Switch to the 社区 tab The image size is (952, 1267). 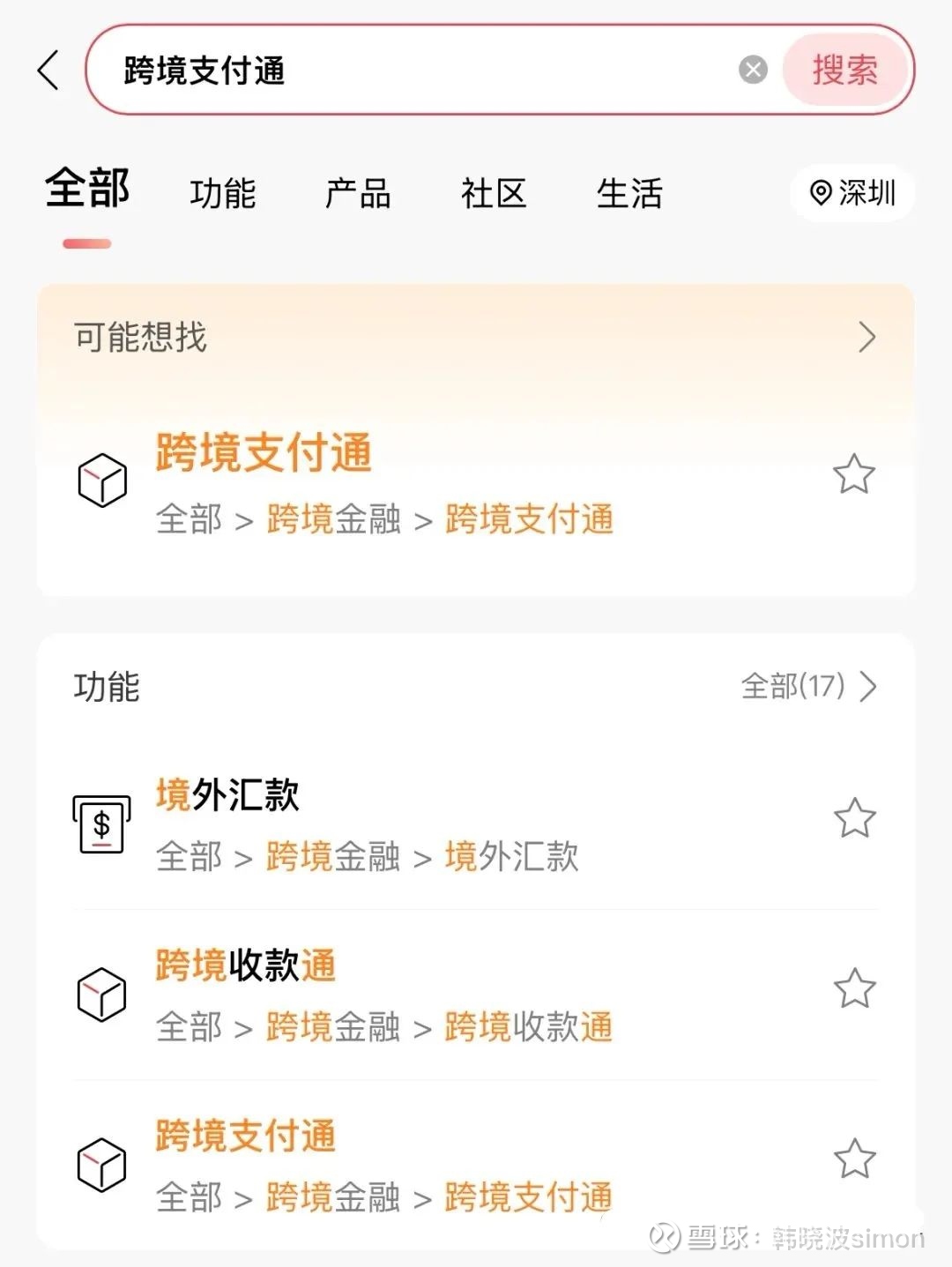point(495,192)
